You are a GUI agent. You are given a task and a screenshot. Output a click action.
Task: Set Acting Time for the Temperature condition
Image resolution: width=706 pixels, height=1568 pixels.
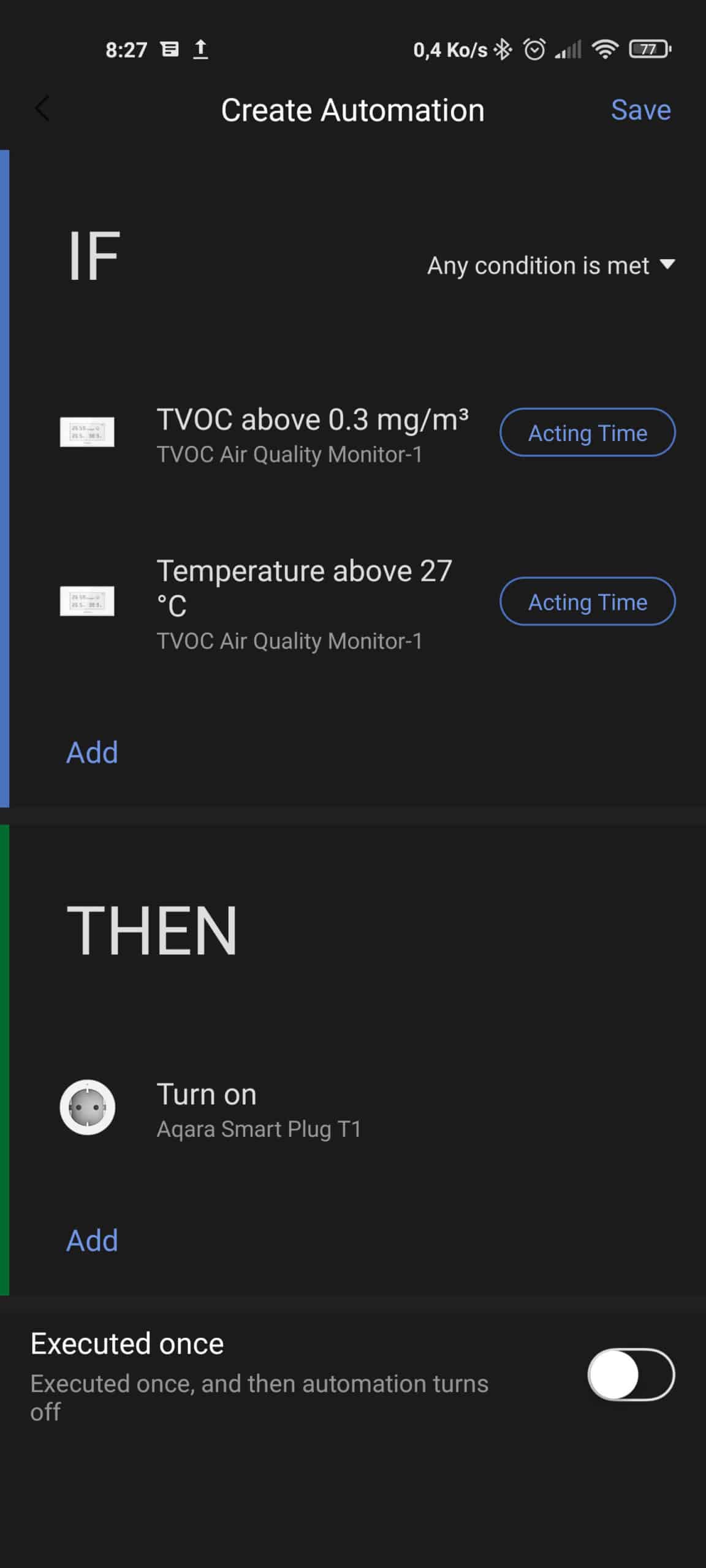pyautogui.click(x=588, y=601)
